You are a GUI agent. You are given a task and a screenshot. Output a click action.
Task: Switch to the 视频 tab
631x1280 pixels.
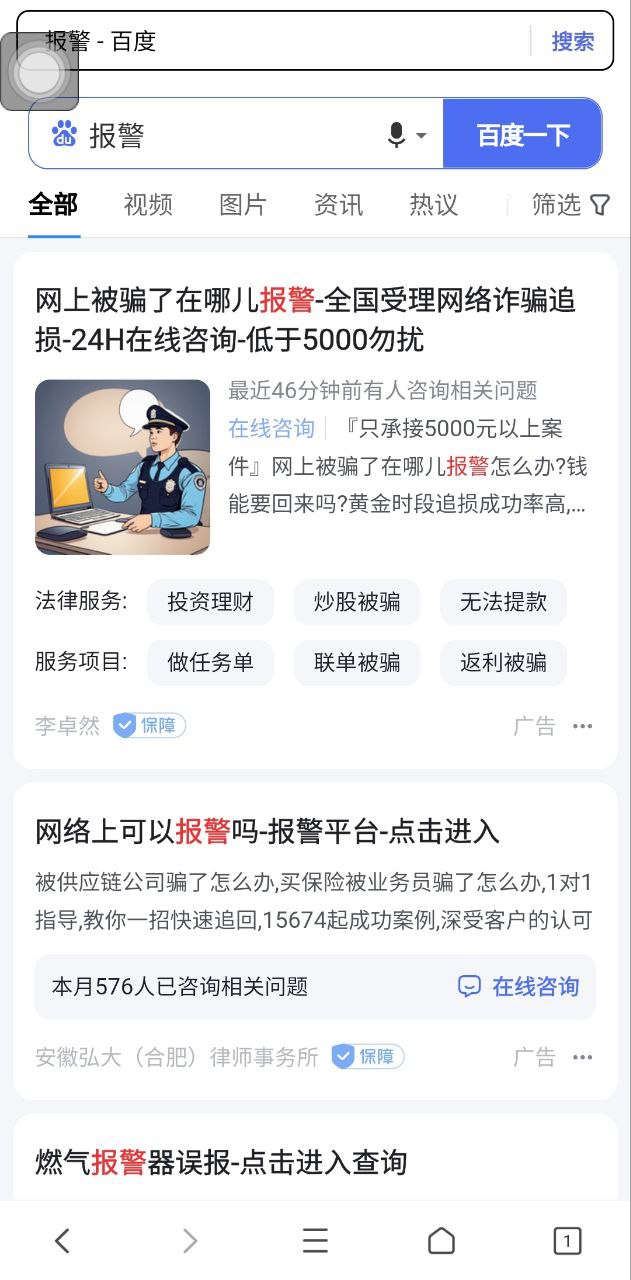pyautogui.click(x=148, y=205)
